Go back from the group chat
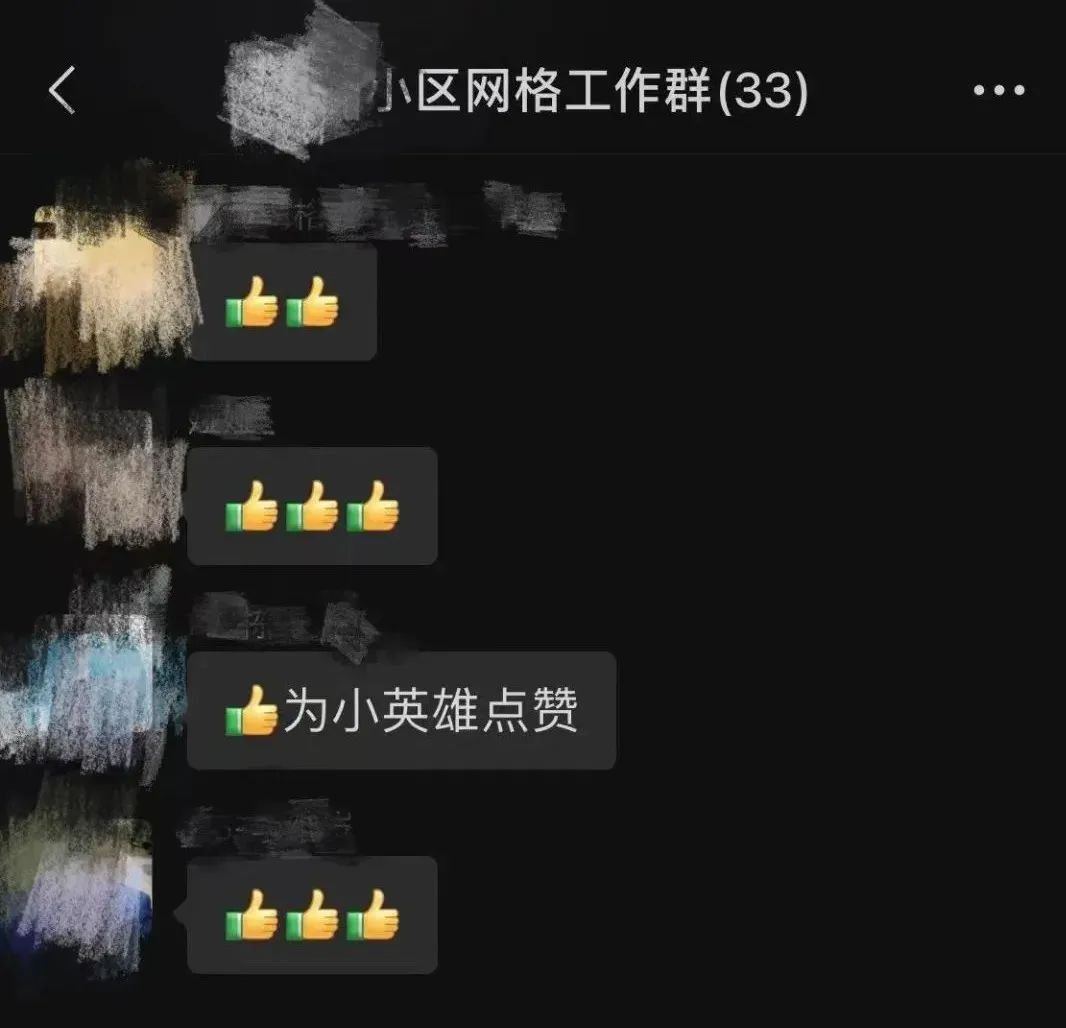This screenshot has height=1028, width=1066. point(62,91)
